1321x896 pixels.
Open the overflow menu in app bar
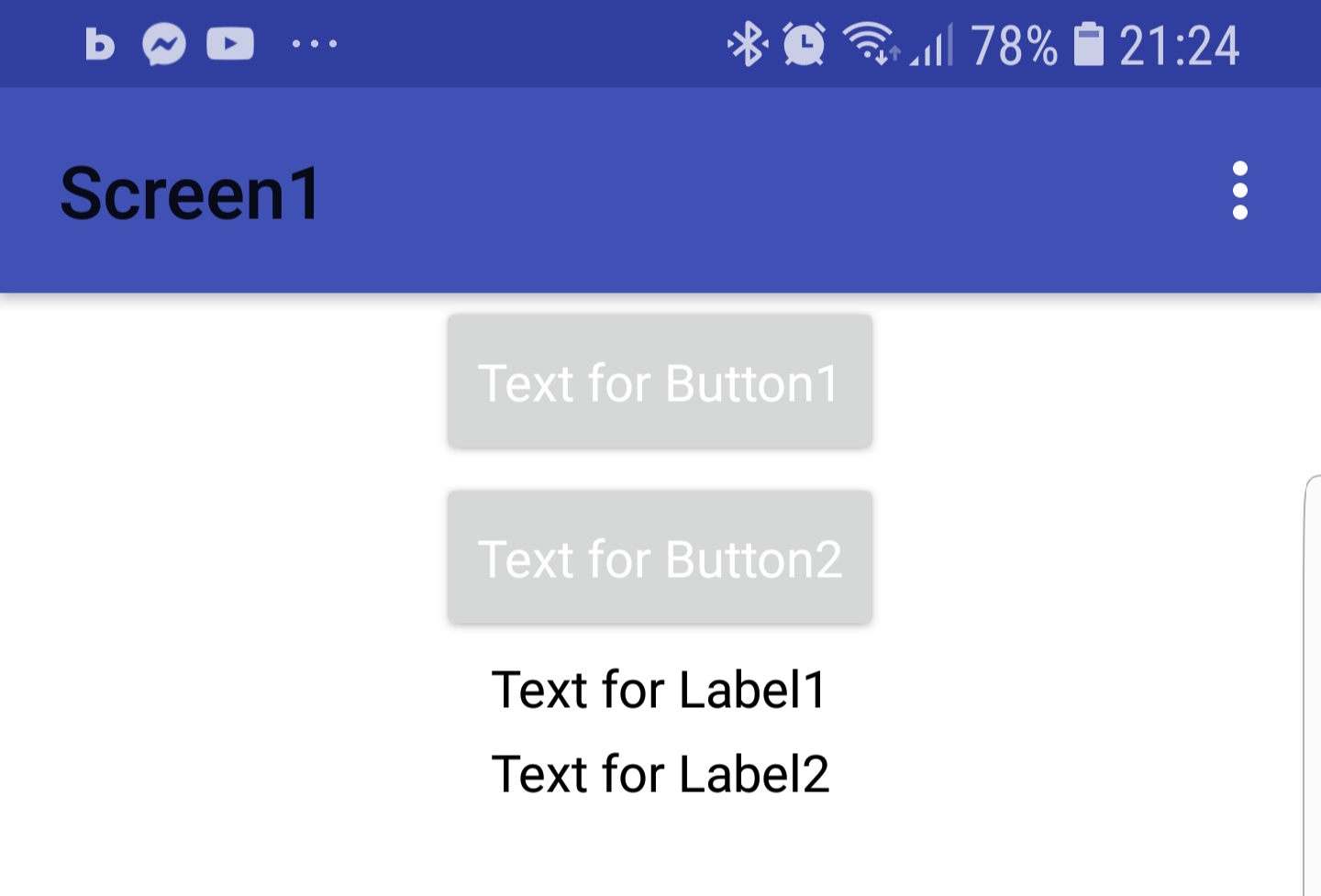click(x=1239, y=191)
